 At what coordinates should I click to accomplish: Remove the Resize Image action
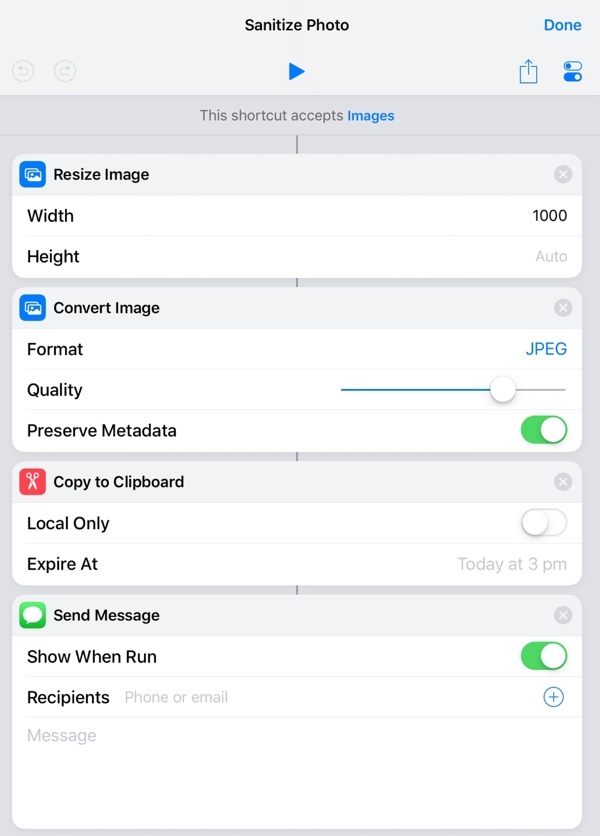(563, 174)
